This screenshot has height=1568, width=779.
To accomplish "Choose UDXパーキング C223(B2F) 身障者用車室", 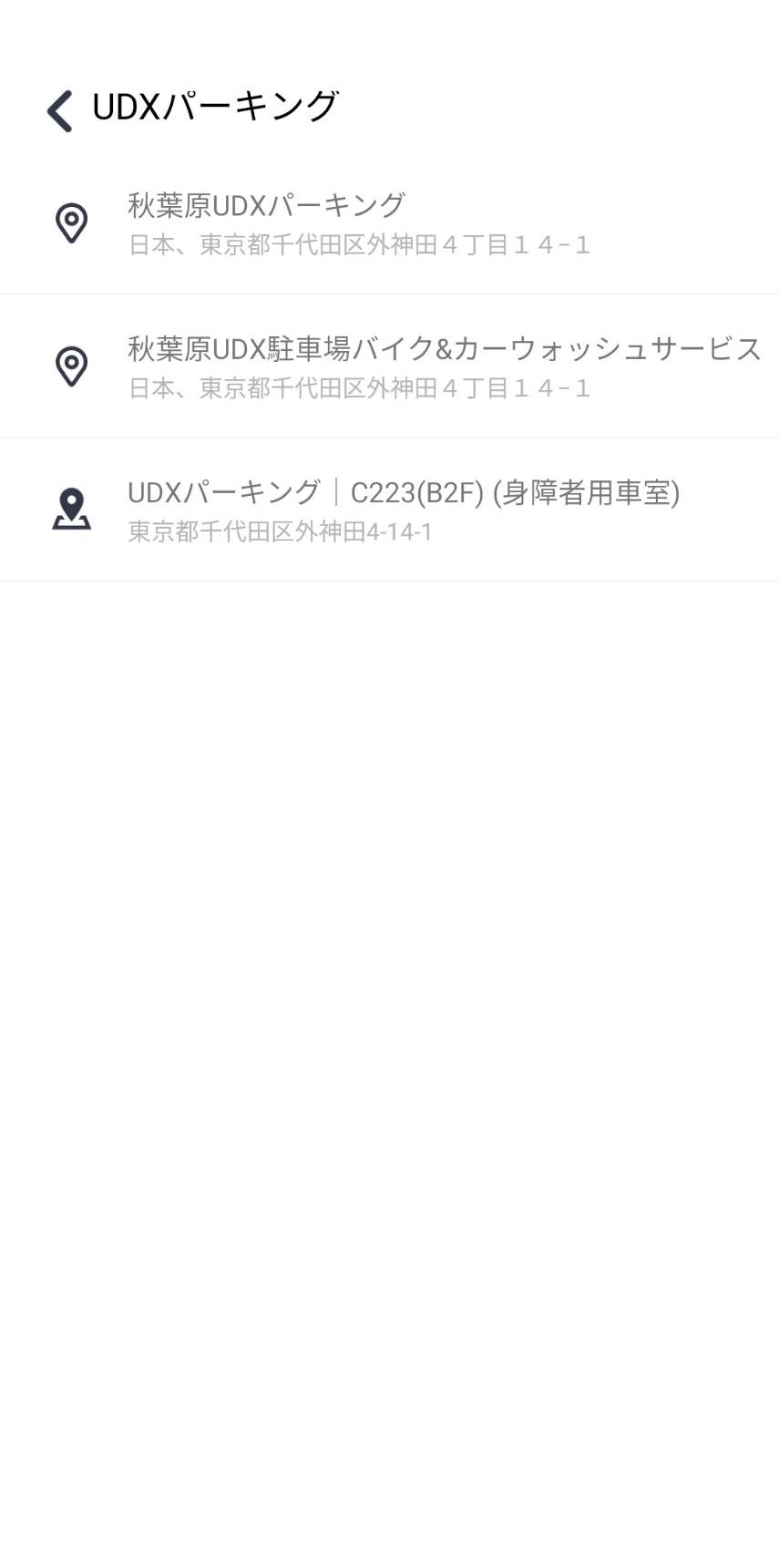I will pos(403,509).
